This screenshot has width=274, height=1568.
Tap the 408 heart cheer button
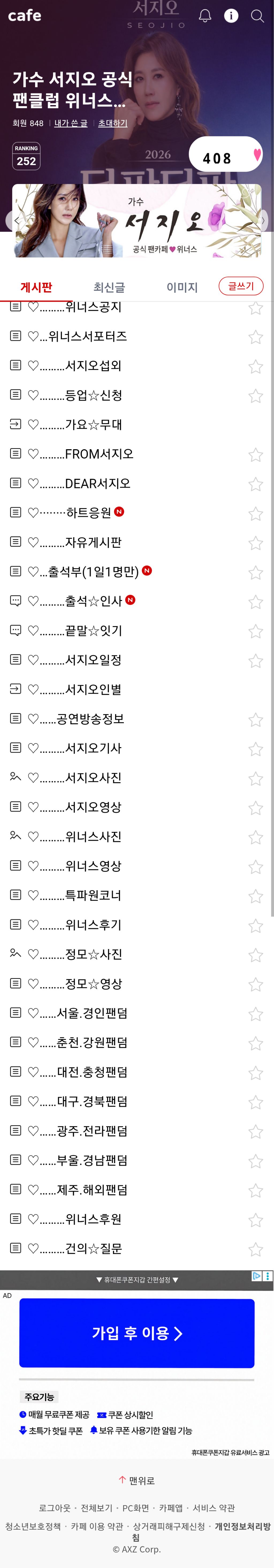pos(226,157)
